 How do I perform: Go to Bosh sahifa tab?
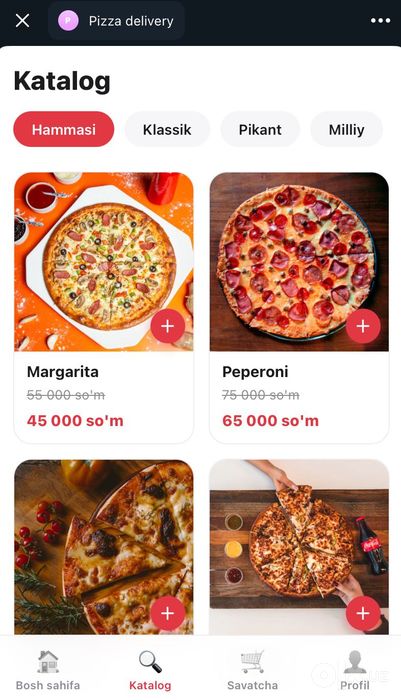[x=48, y=670]
